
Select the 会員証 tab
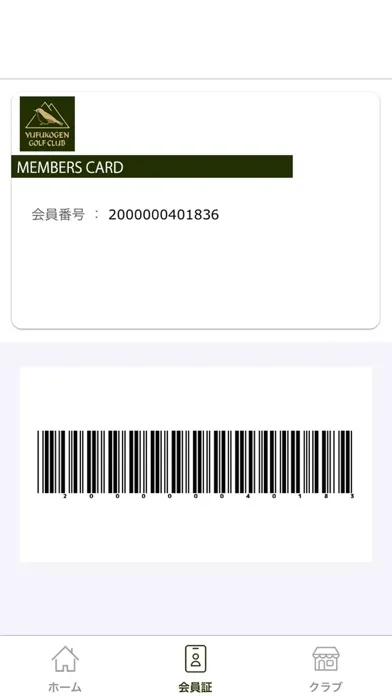click(195, 668)
